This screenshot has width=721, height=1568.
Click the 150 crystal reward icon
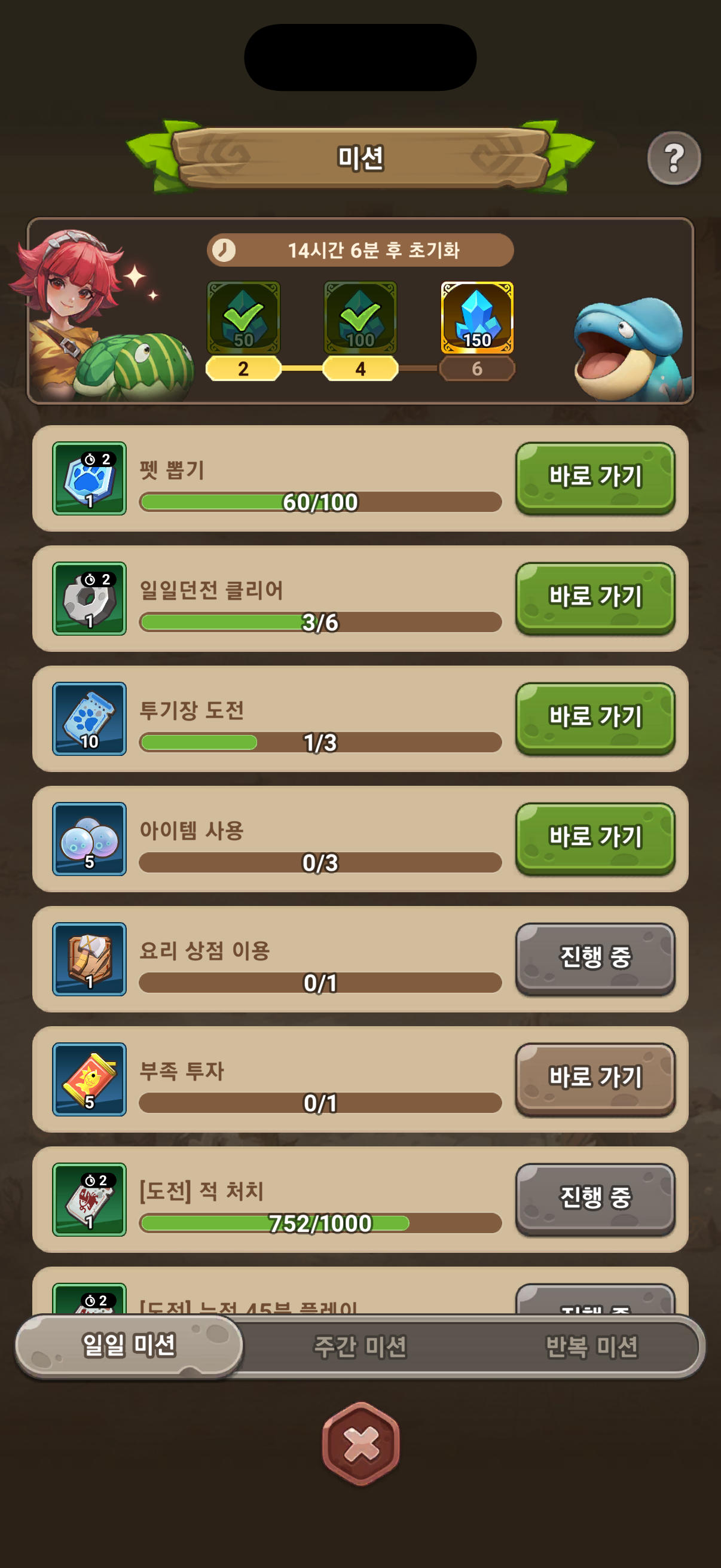[x=477, y=317]
